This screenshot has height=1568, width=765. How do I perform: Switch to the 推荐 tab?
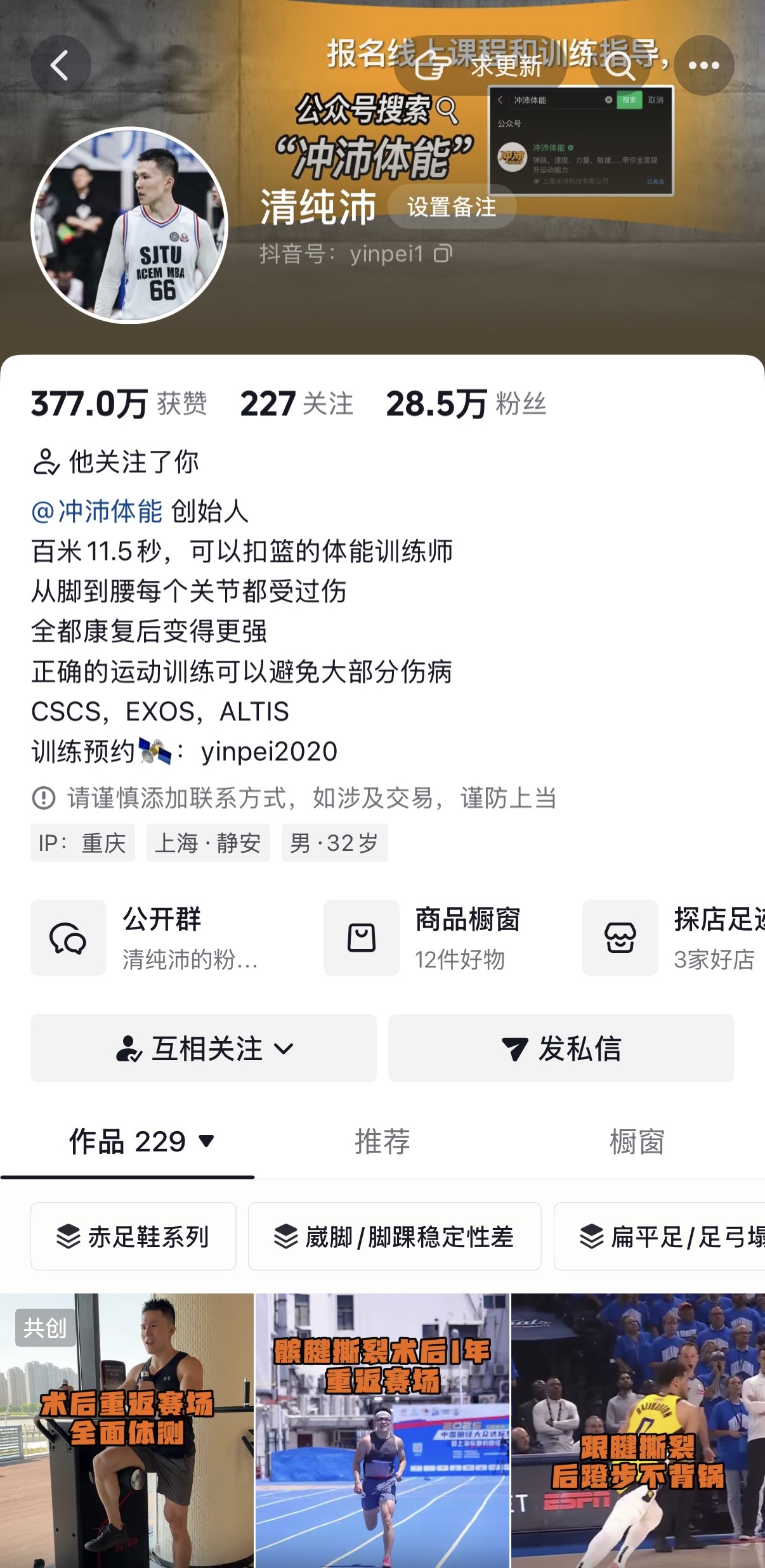[383, 1142]
